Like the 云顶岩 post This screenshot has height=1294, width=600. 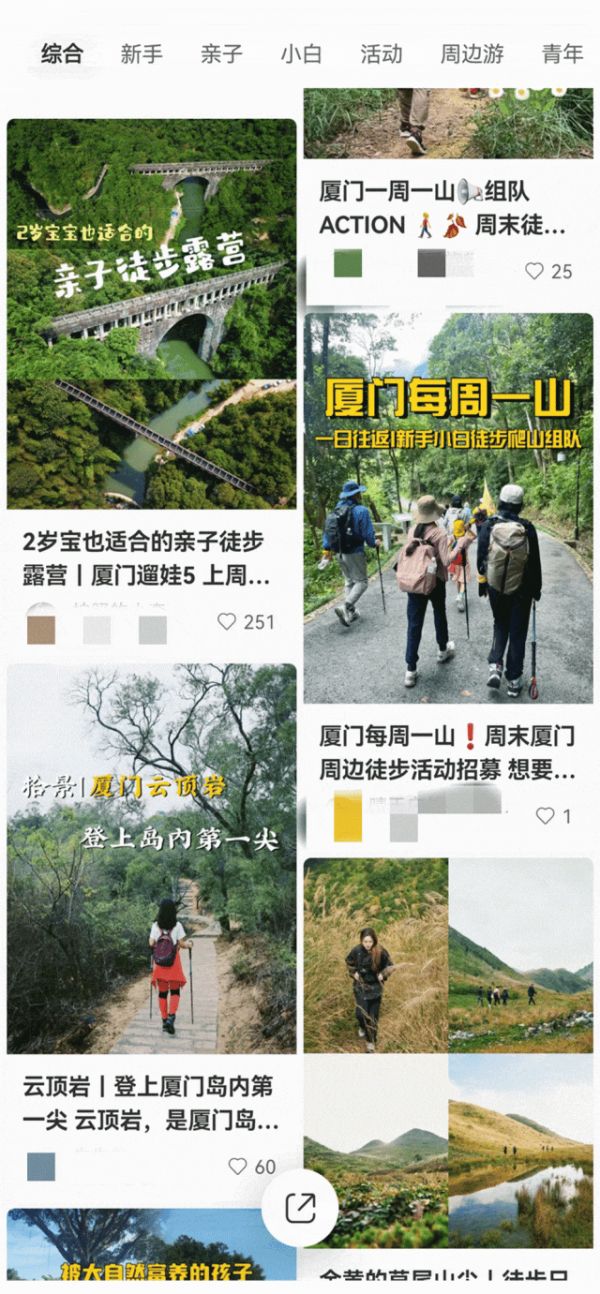pyautogui.click(x=252, y=1166)
